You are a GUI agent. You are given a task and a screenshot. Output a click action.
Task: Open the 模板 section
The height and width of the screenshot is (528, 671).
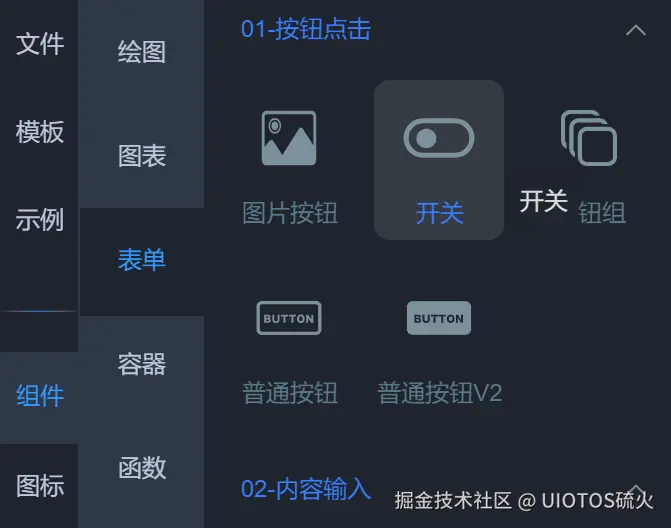[x=40, y=131]
